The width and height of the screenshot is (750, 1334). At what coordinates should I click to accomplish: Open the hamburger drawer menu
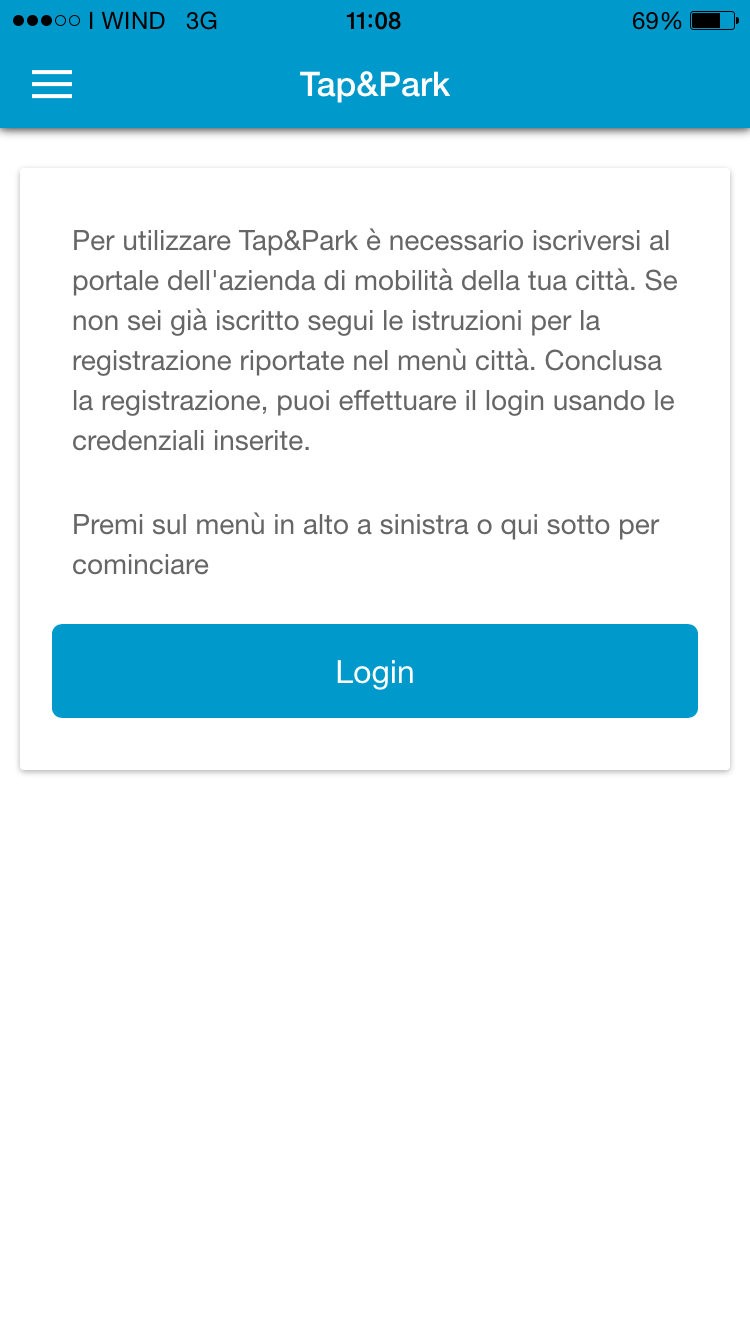52,85
